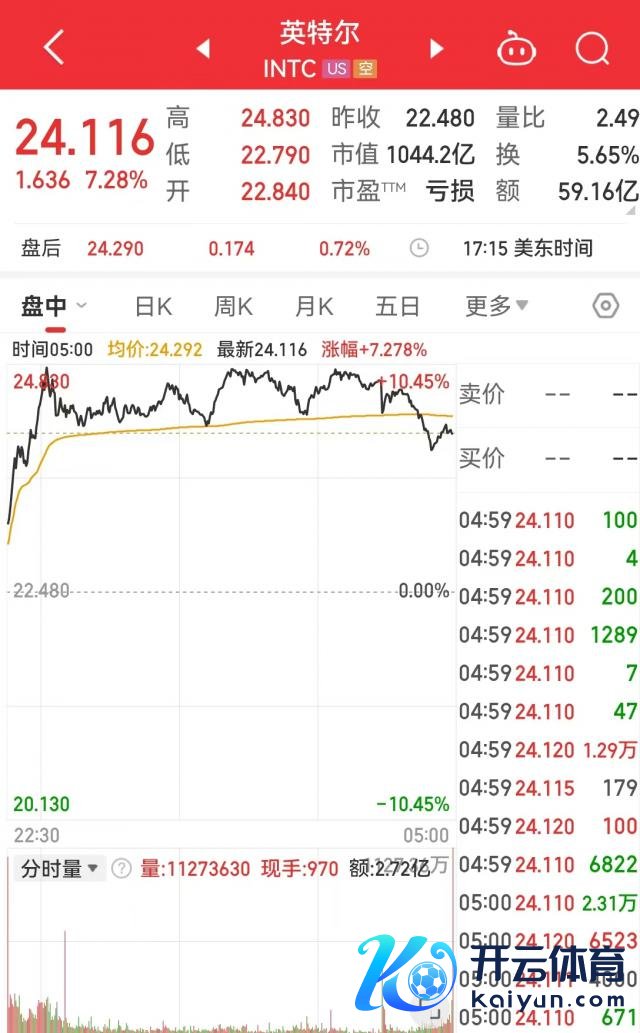Image resolution: width=640 pixels, height=1033 pixels.
Task: Open chart settings hexagon icon
Action: tap(605, 306)
